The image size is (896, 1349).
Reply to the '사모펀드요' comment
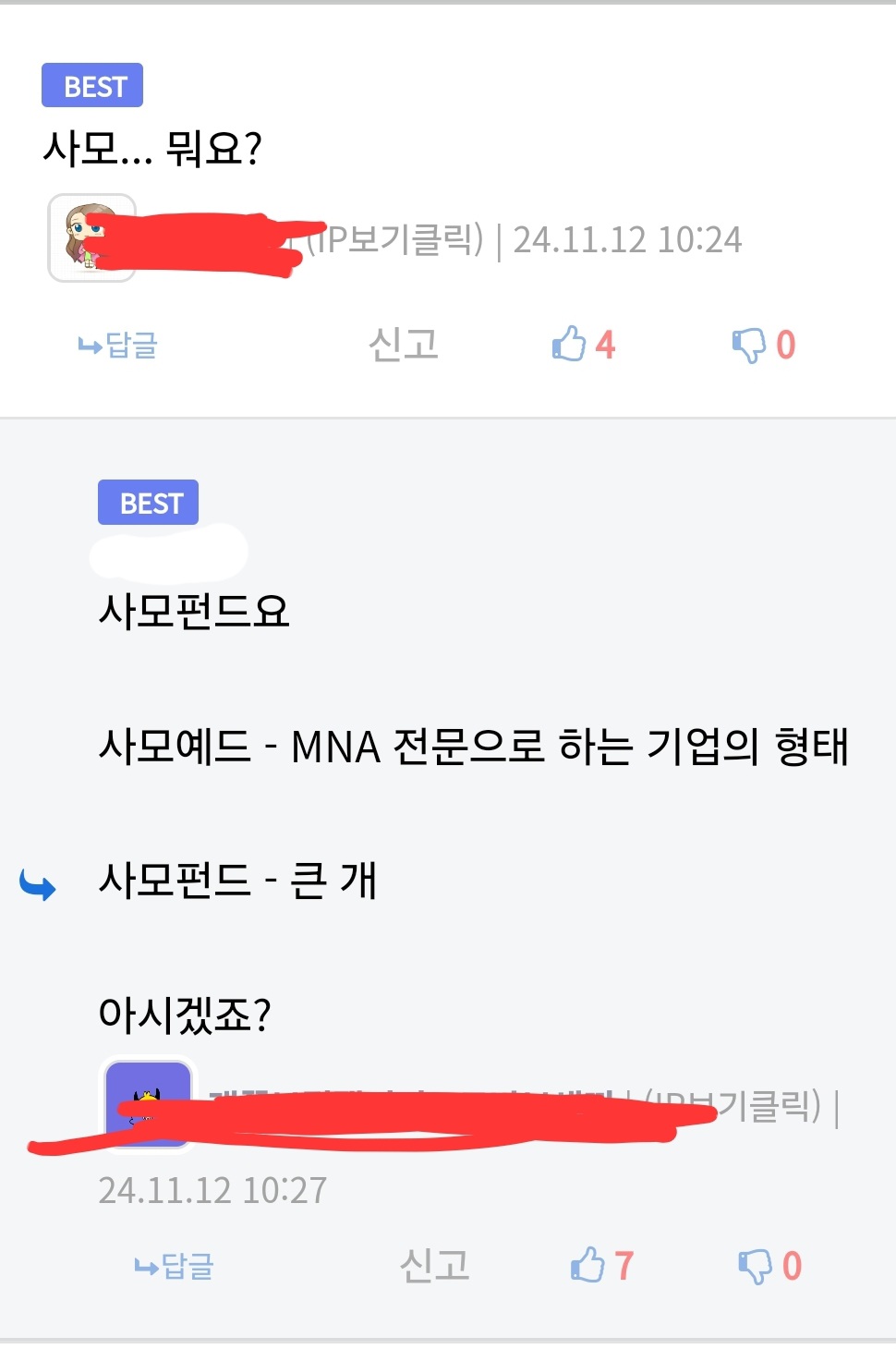(175, 1265)
